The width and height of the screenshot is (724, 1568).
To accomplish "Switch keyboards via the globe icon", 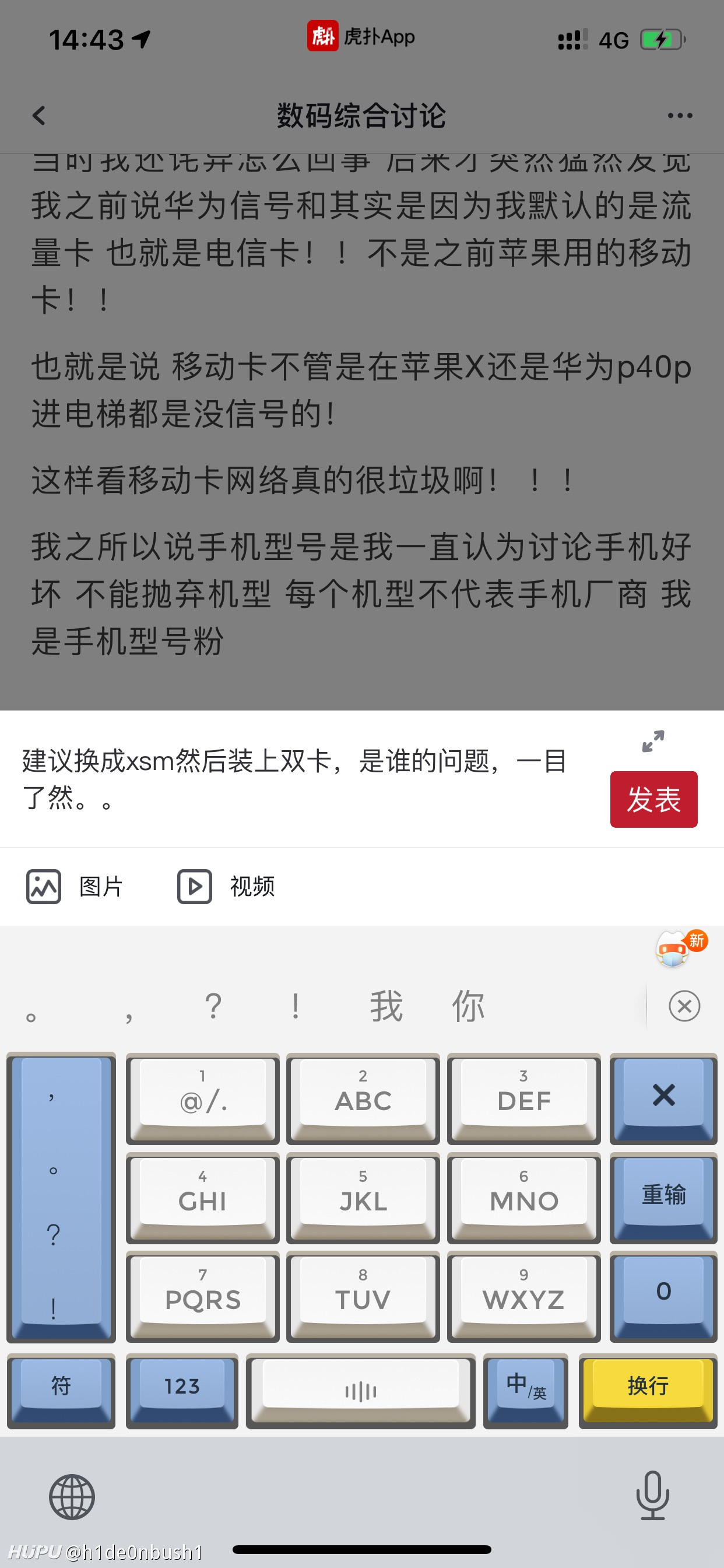I will [x=72, y=1496].
